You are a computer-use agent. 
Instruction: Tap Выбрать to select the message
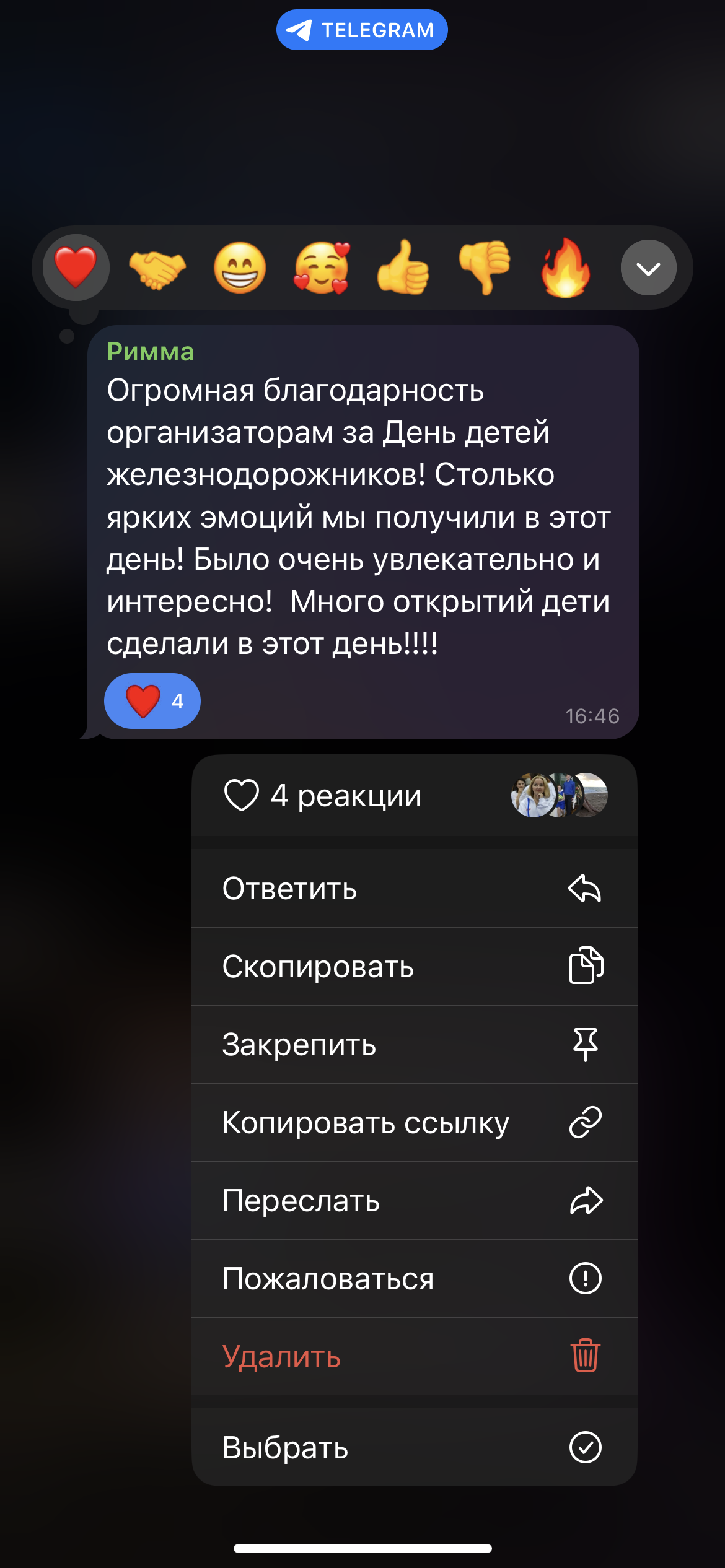(414, 1447)
